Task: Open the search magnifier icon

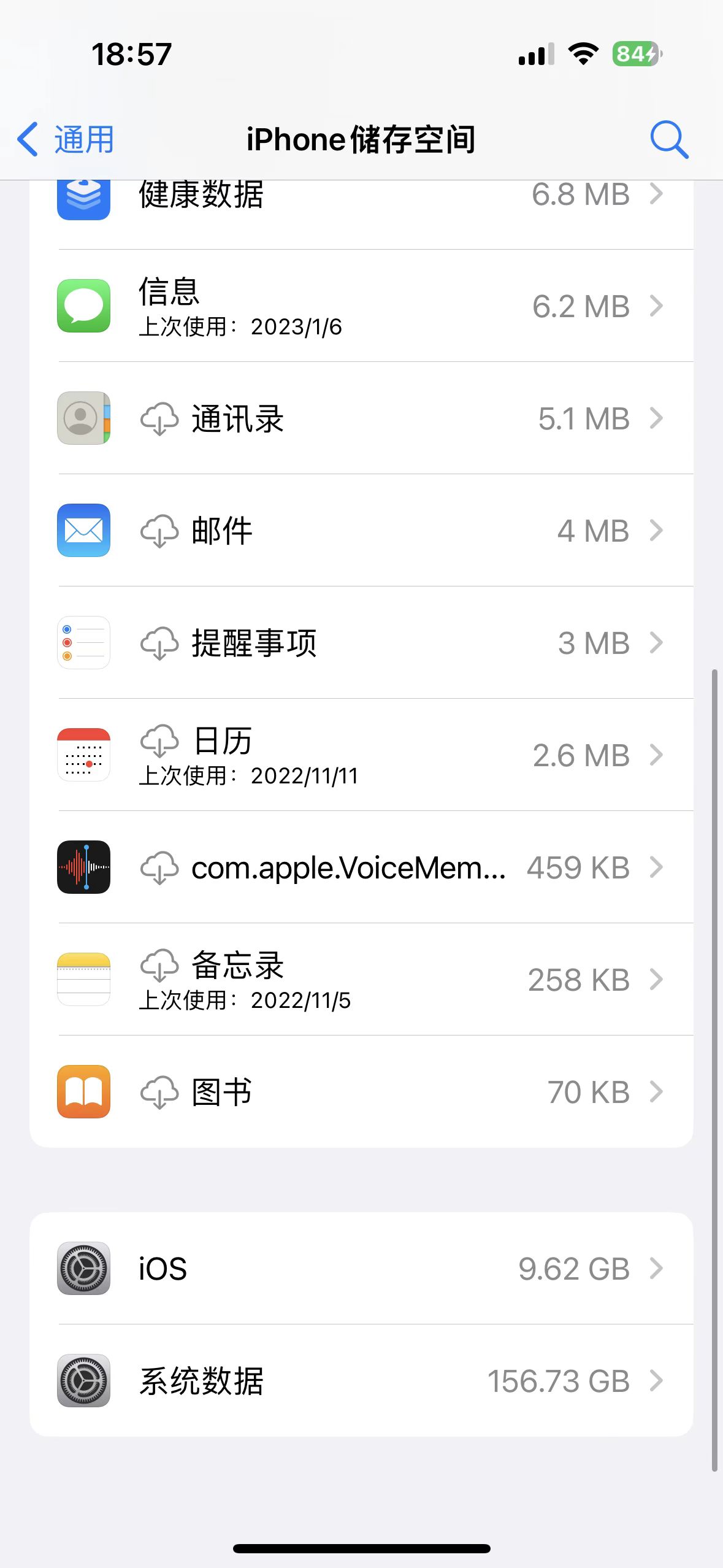Action: (x=668, y=139)
